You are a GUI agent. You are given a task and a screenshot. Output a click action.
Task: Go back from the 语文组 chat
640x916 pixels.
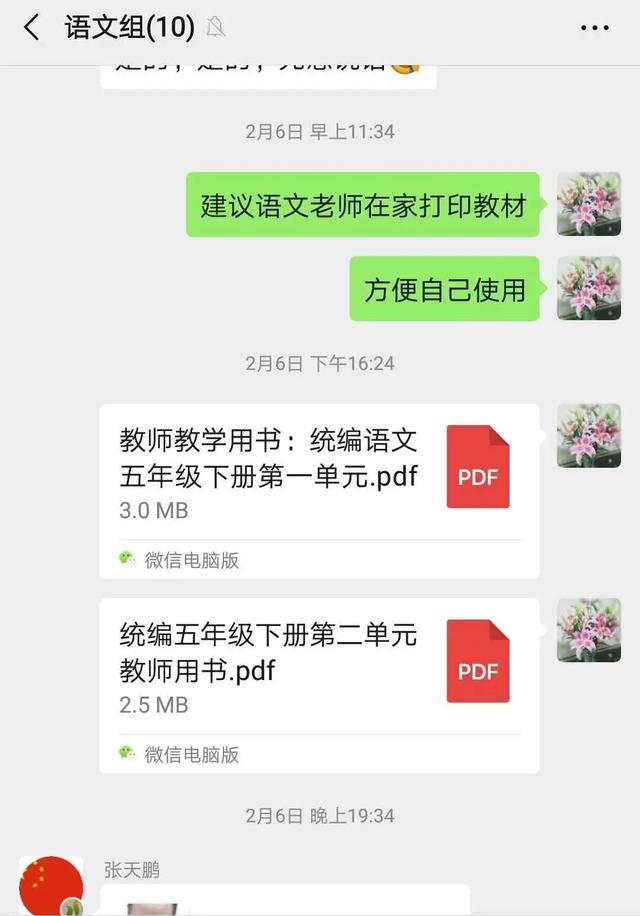32,28
